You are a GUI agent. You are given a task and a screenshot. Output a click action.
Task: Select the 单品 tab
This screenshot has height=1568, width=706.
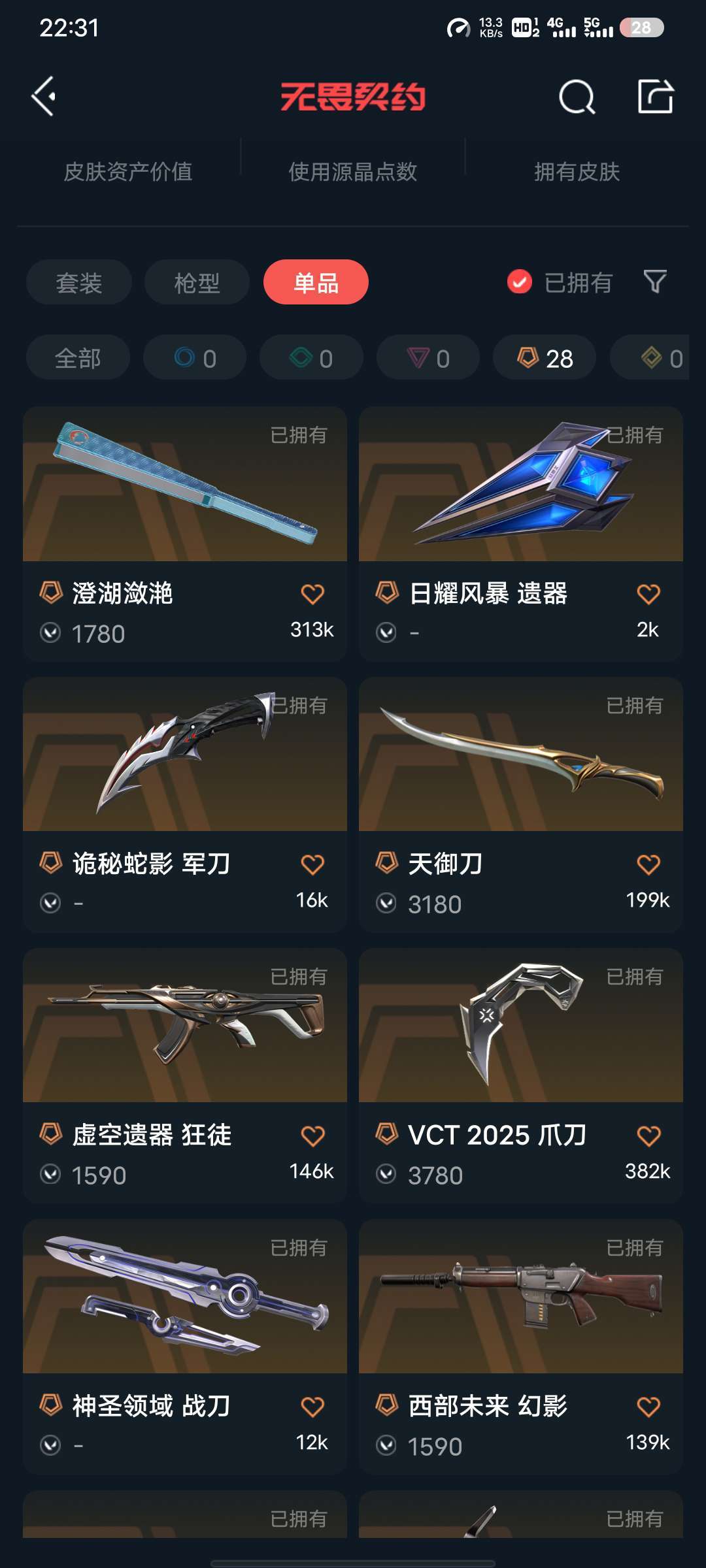click(316, 282)
